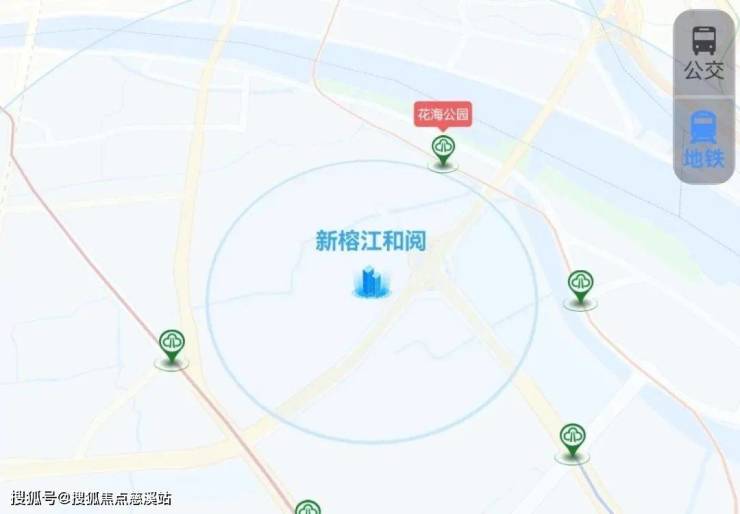Select the 公交 bus option
This screenshot has width=740, height=514.
[x=703, y=53]
